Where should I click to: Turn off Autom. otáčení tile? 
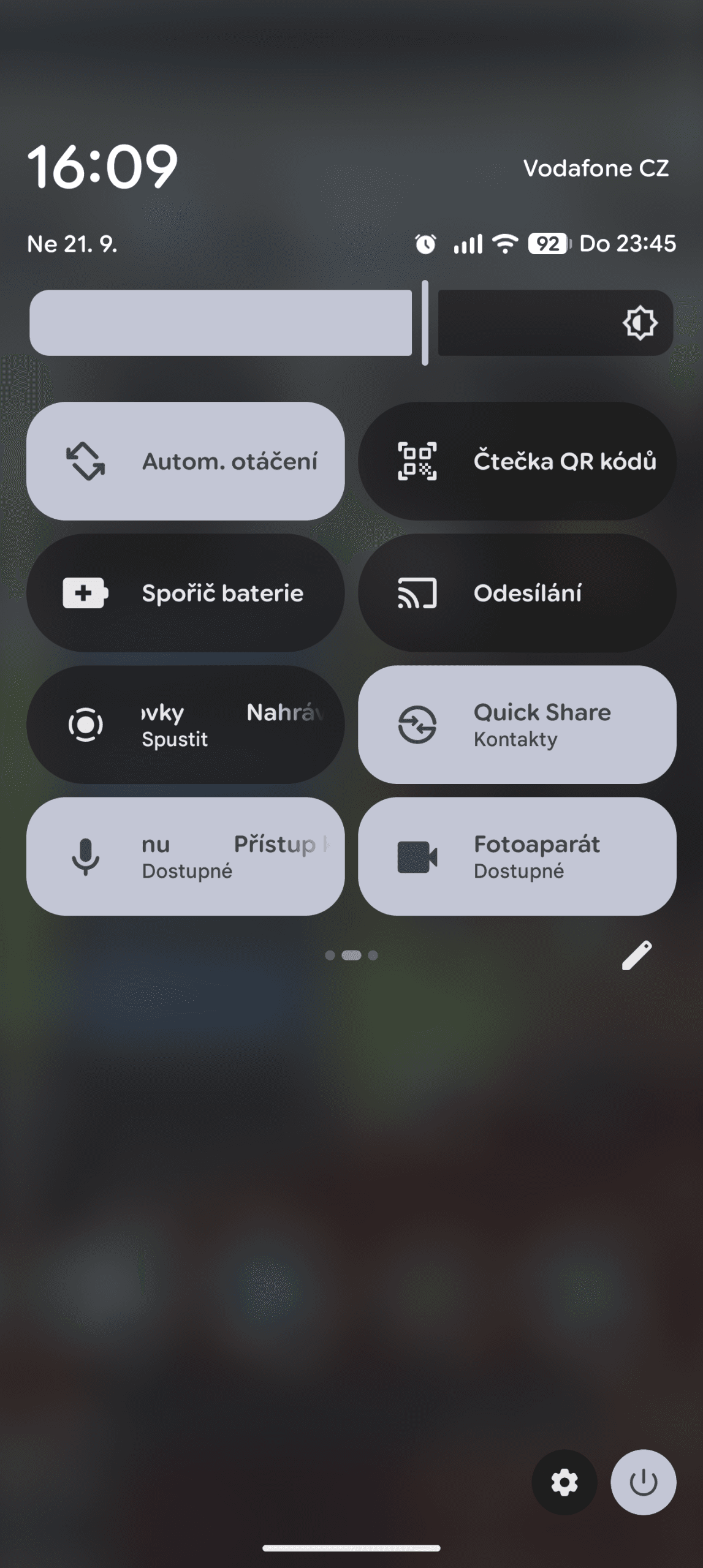pyautogui.click(x=185, y=461)
